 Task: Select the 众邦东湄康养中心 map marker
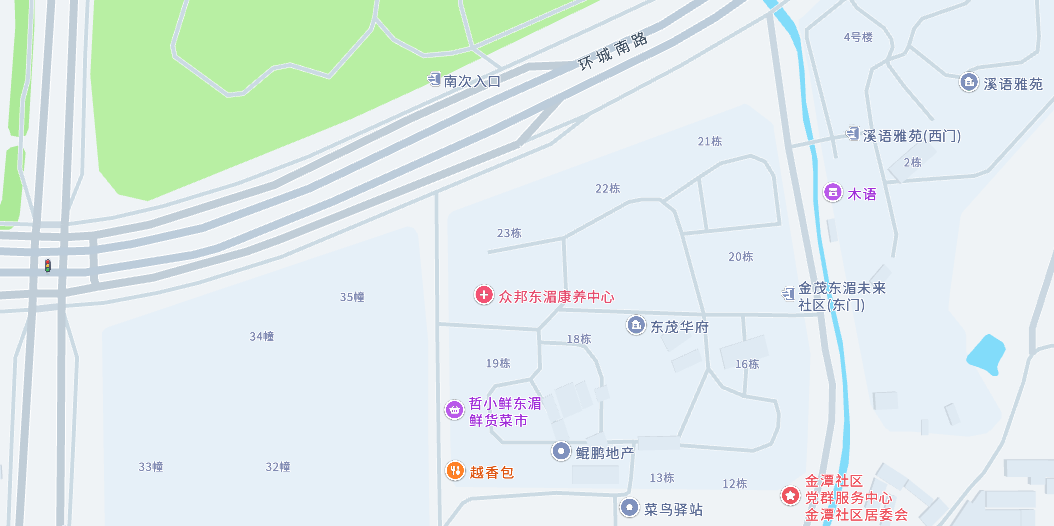tap(484, 295)
